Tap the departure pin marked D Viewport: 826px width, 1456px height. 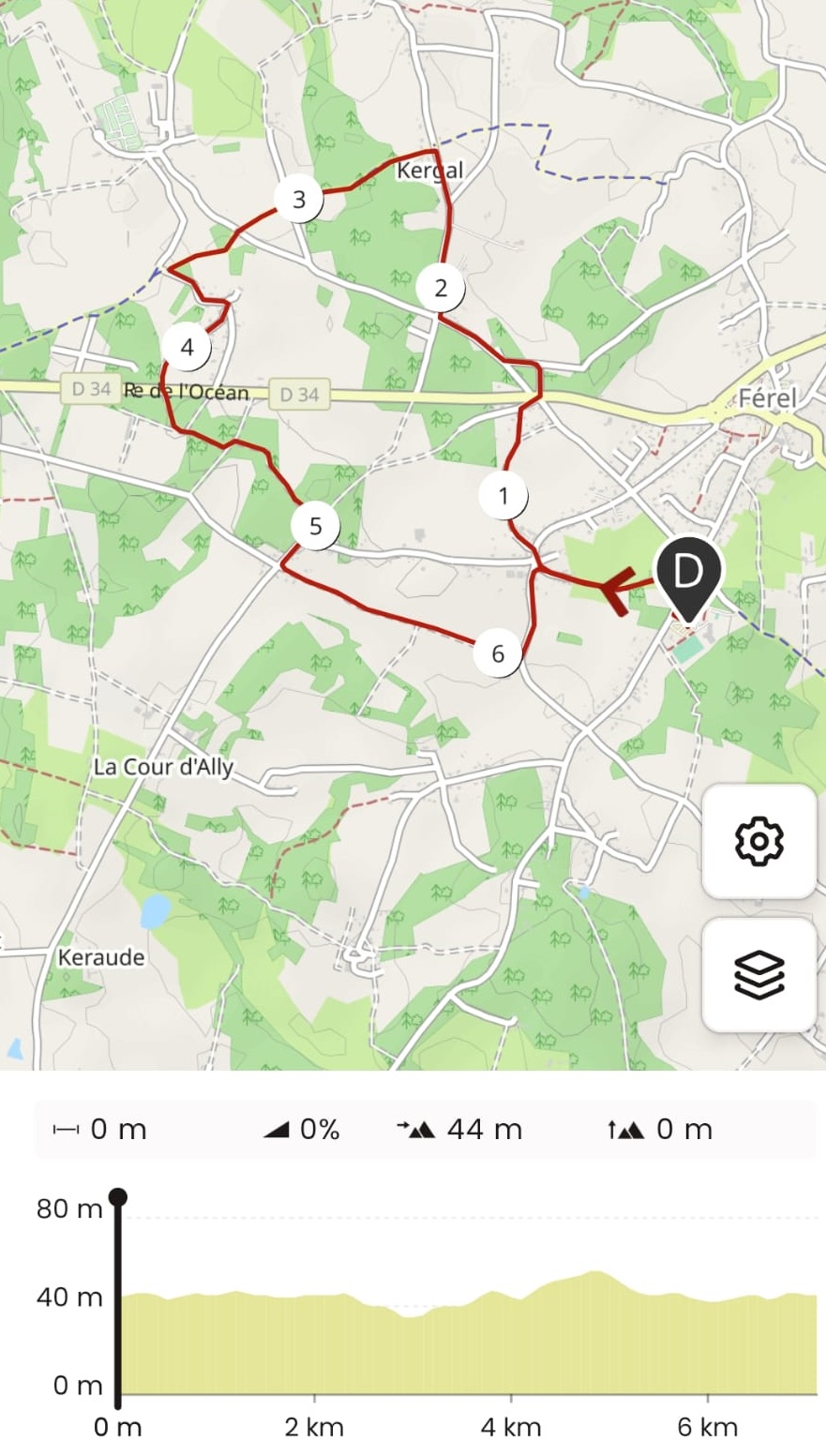pyautogui.click(x=688, y=579)
